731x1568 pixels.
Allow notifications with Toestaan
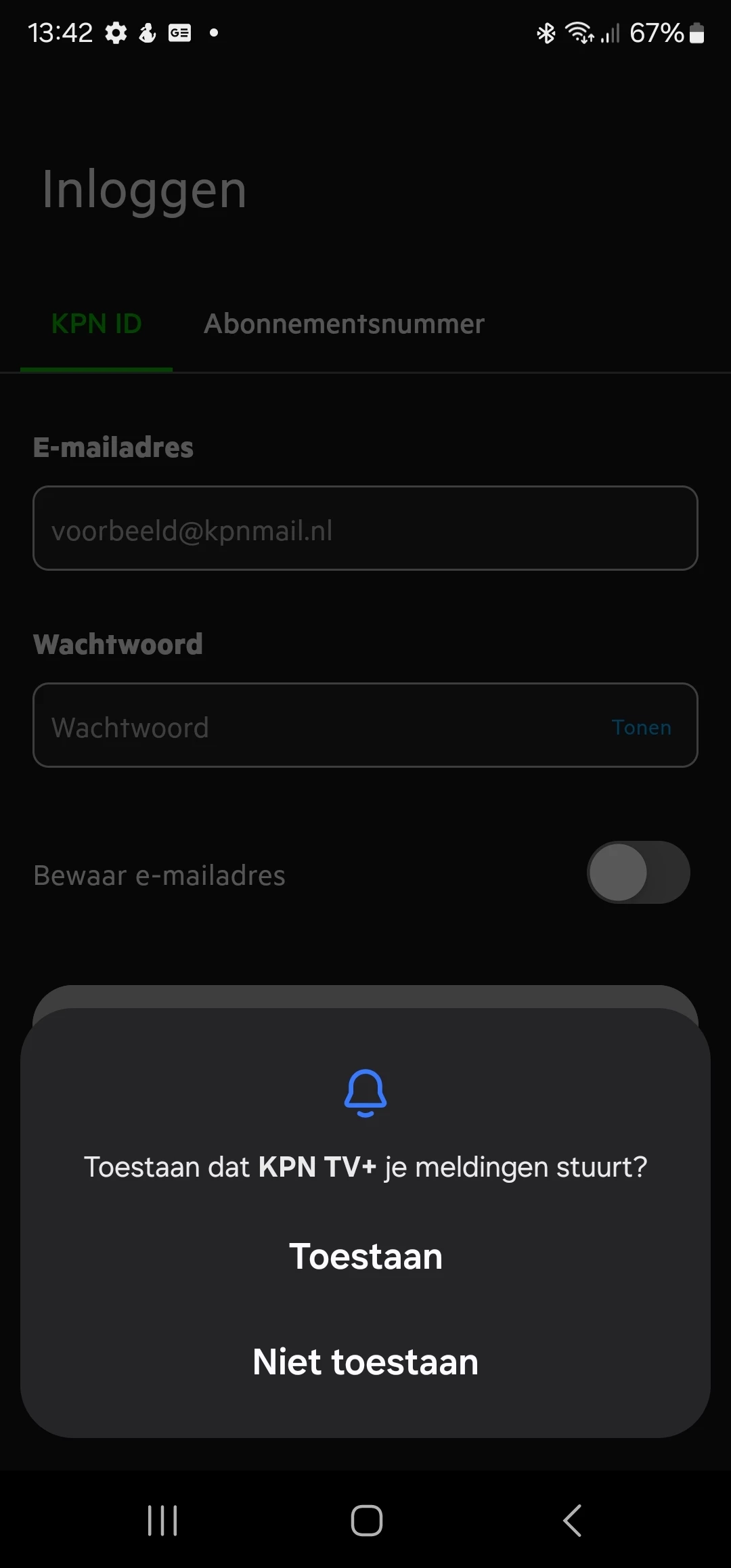tap(365, 1257)
